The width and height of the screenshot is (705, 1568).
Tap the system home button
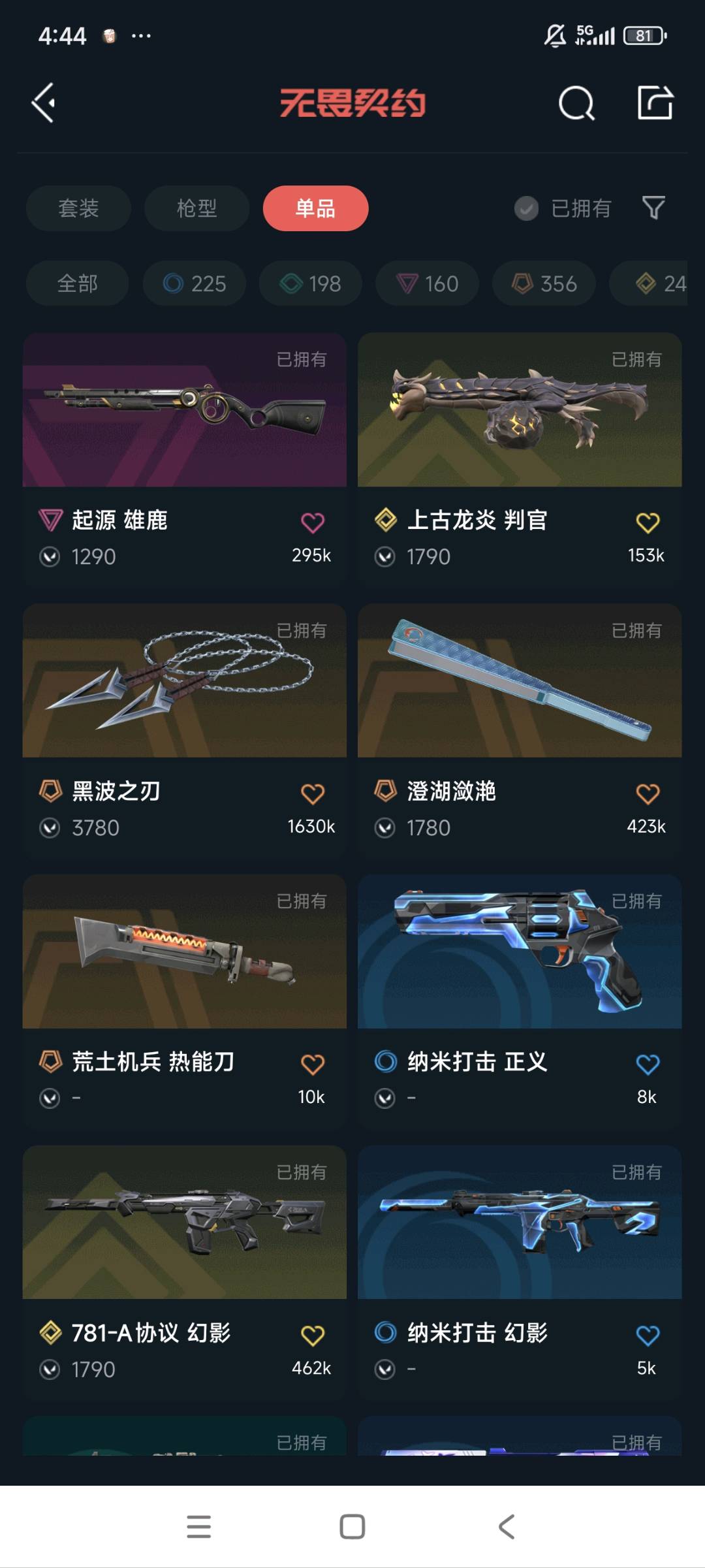tap(352, 1527)
